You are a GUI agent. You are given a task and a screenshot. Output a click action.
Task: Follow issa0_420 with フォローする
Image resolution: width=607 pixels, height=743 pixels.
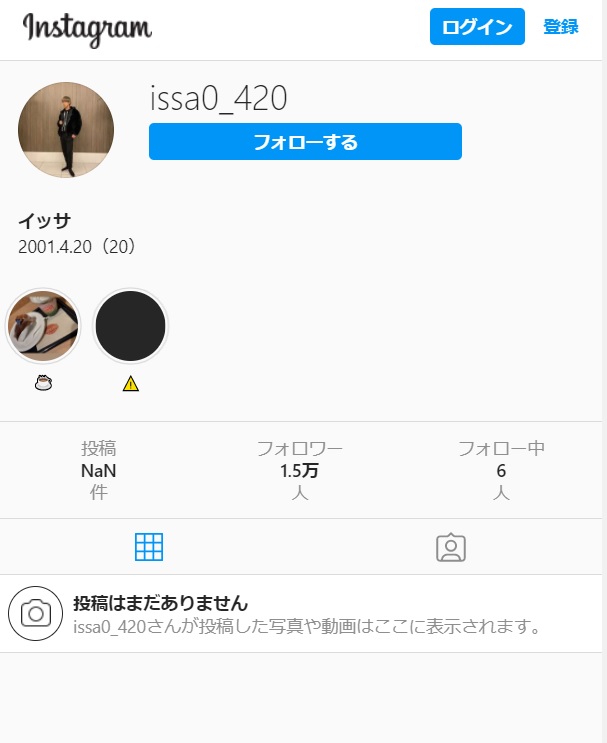305,142
